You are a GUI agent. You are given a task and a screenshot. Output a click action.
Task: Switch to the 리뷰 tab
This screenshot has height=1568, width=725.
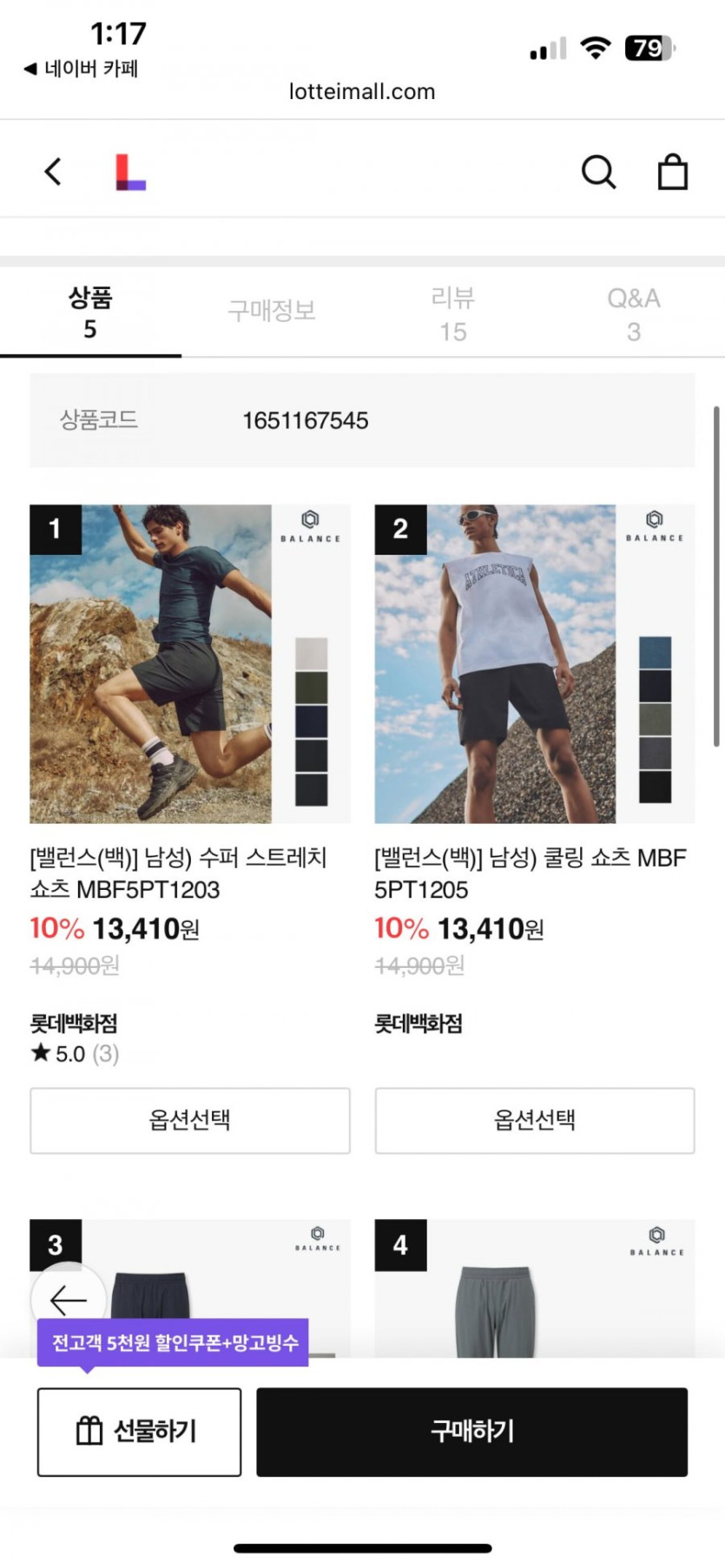point(452,313)
